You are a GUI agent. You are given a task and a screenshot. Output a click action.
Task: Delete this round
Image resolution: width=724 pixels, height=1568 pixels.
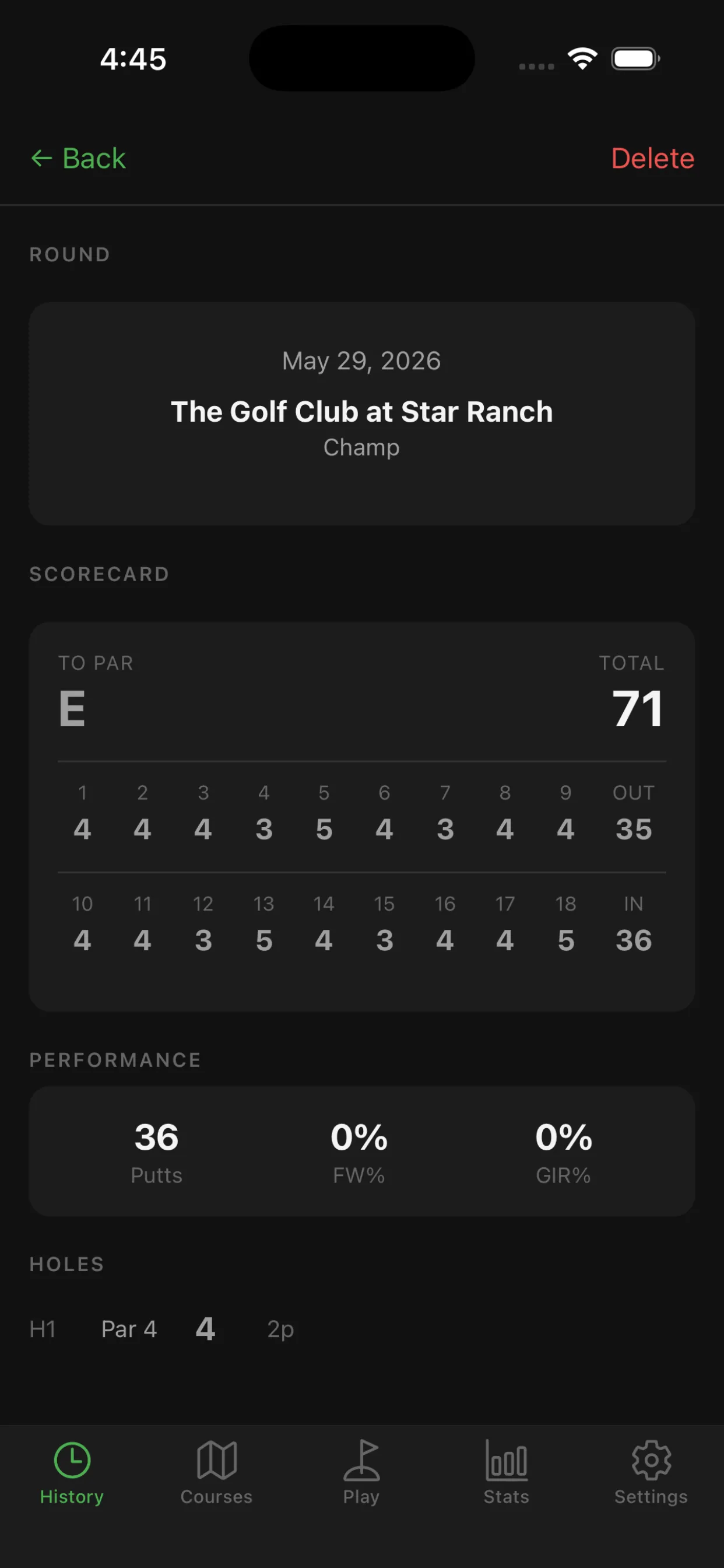[652, 159]
